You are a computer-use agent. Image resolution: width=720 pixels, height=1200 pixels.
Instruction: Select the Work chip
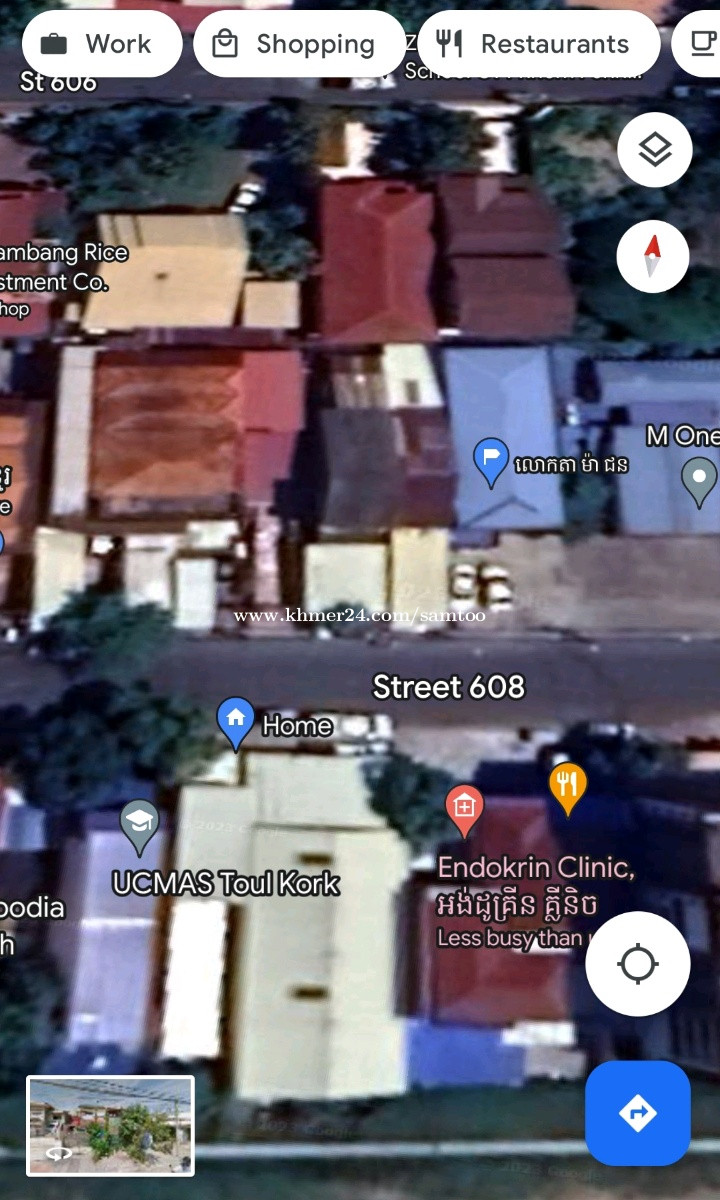pyautogui.click(x=100, y=44)
